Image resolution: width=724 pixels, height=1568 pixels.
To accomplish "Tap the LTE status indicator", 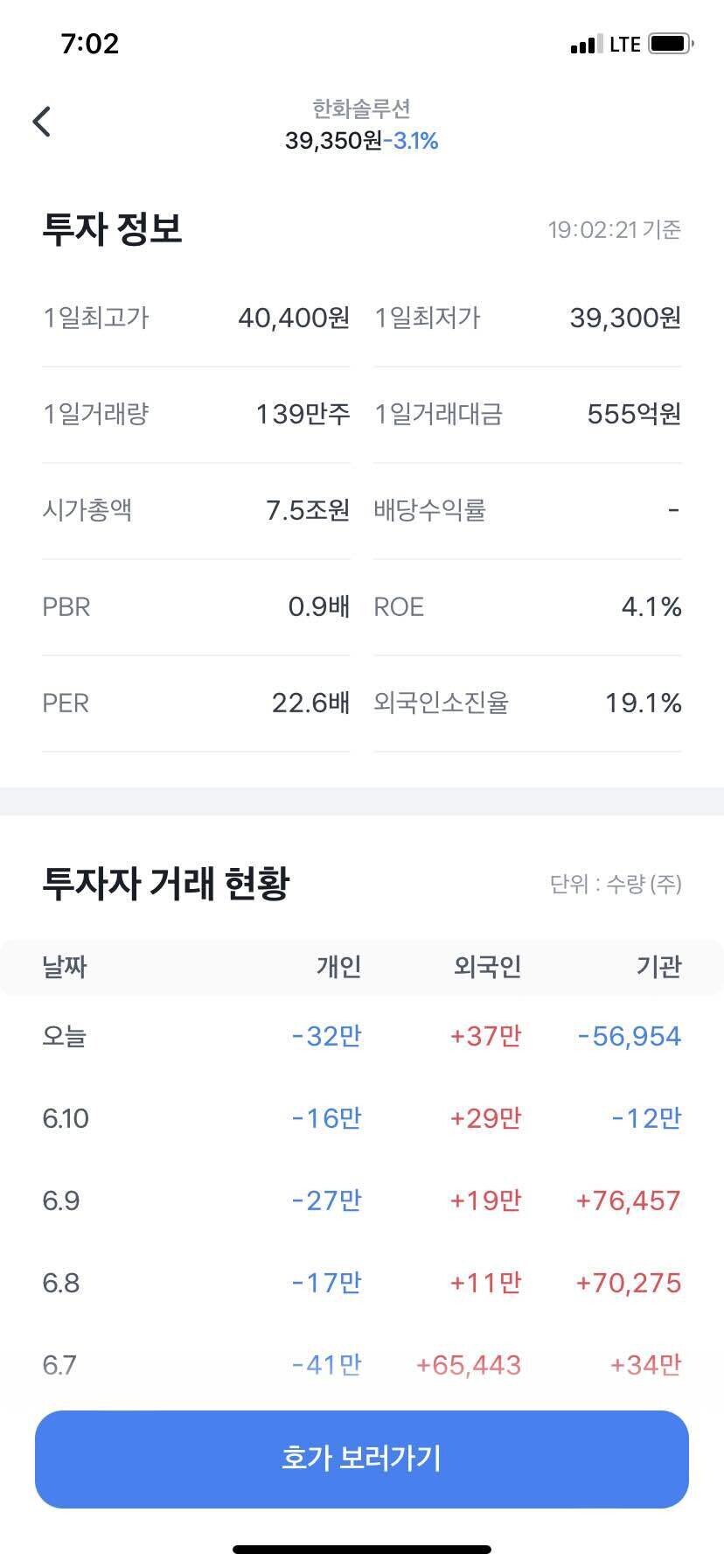I will pos(626,43).
